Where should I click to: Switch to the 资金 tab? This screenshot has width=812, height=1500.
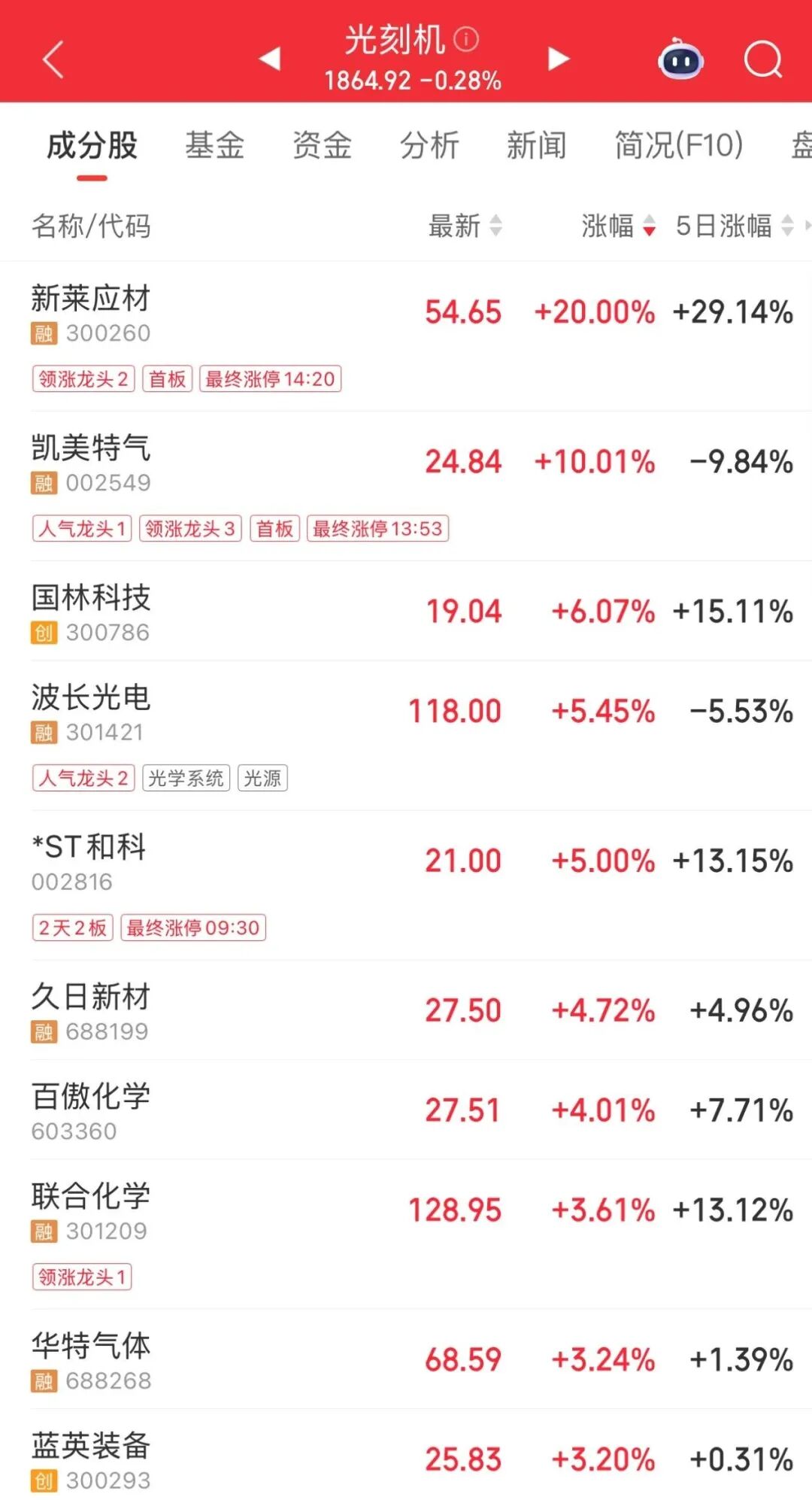click(322, 145)
